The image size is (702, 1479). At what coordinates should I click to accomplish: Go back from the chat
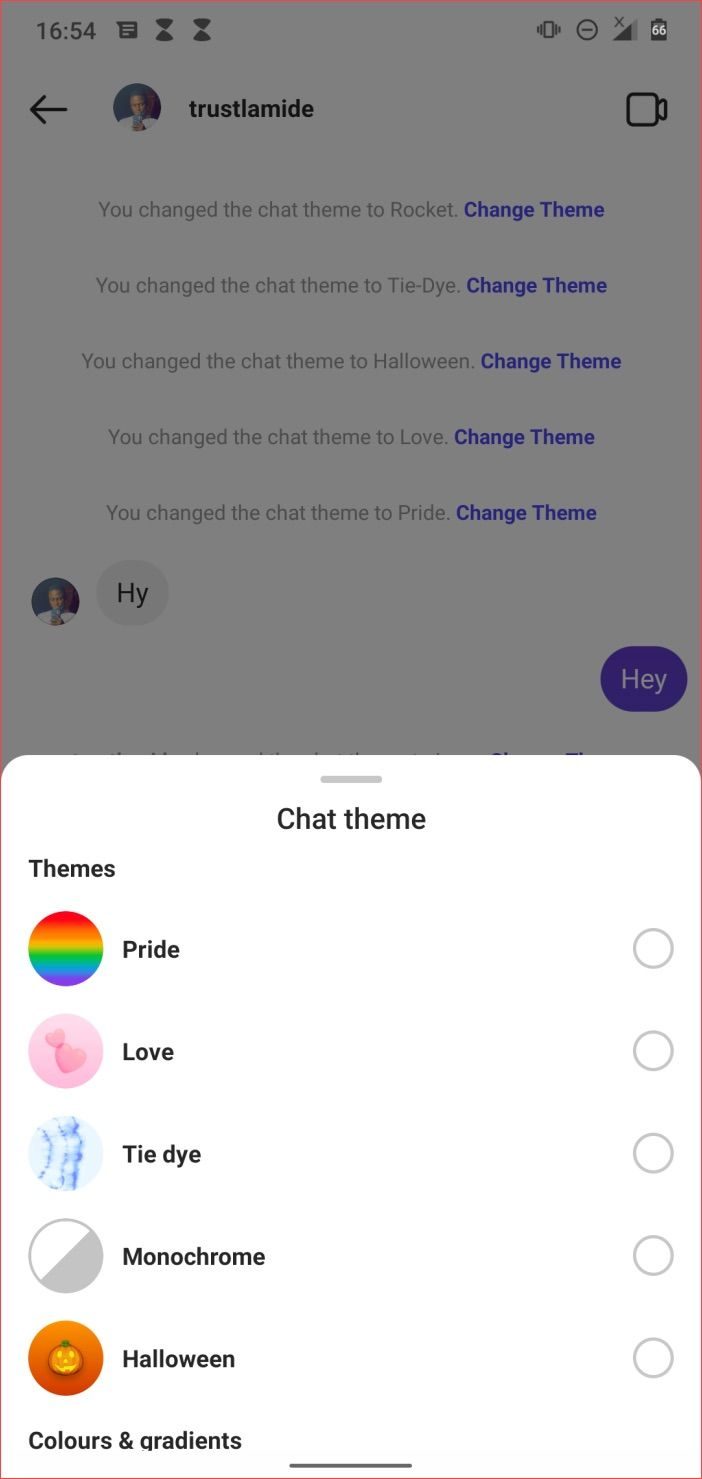point(48,109)
